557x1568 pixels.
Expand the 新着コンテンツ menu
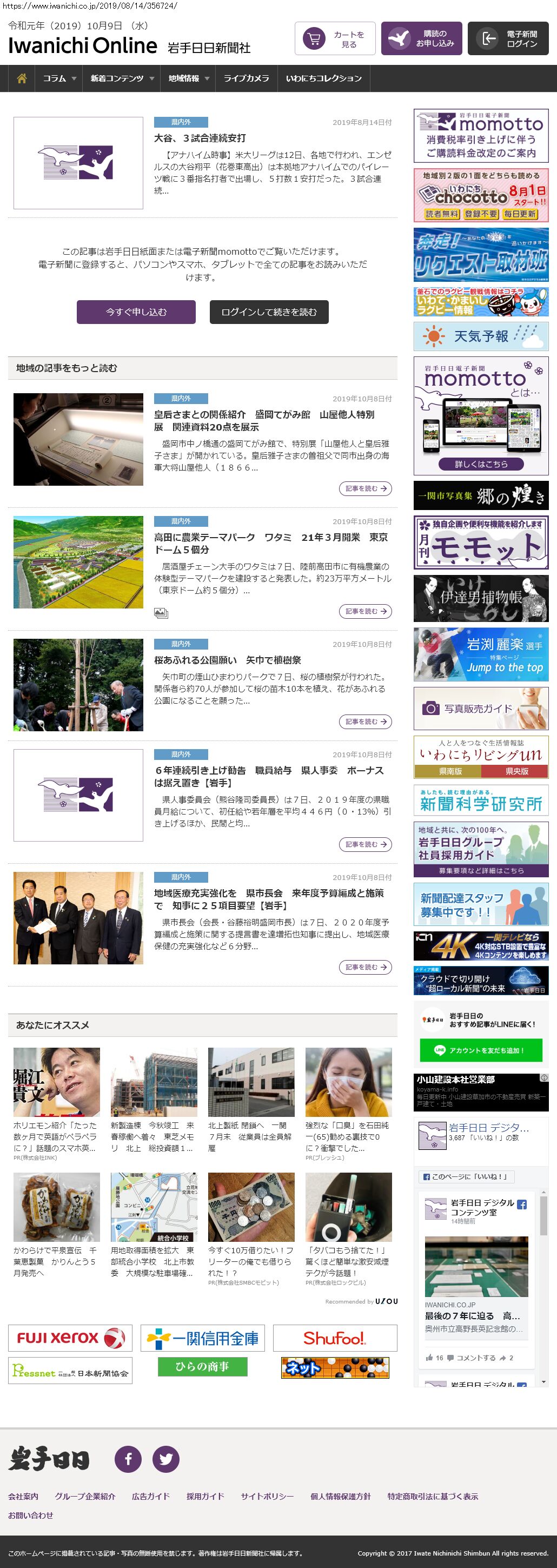pyautogui.click(x=122, y=78)
